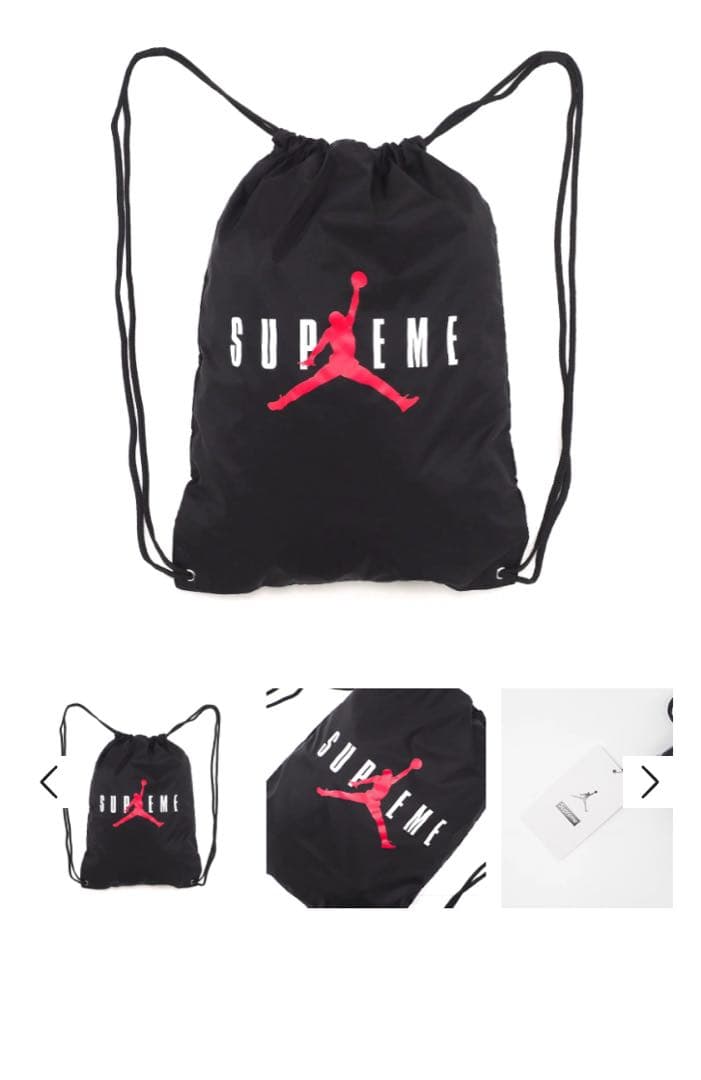Select the angled logo close-up thumbnail

point(375,797)
